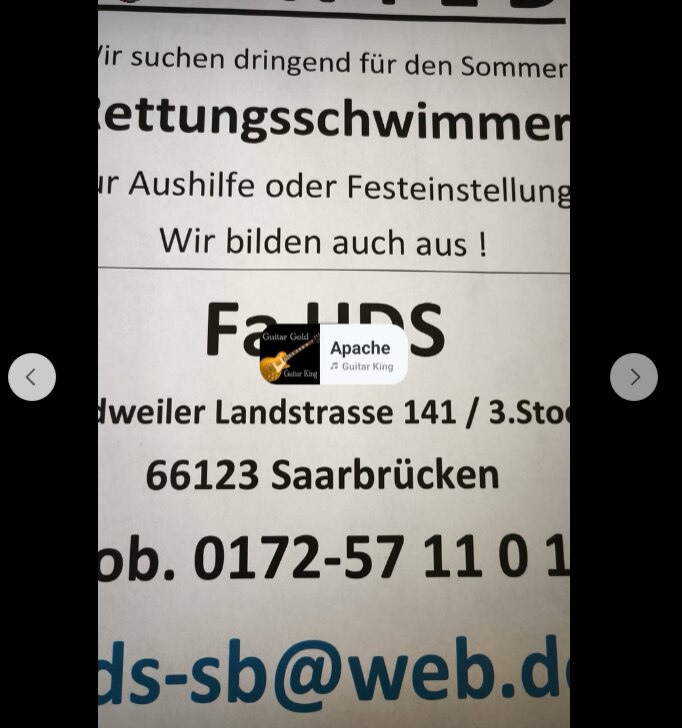Open the Apache music sticker
Image resolution: width=682 pixels, height=728 pixels.
334,355
